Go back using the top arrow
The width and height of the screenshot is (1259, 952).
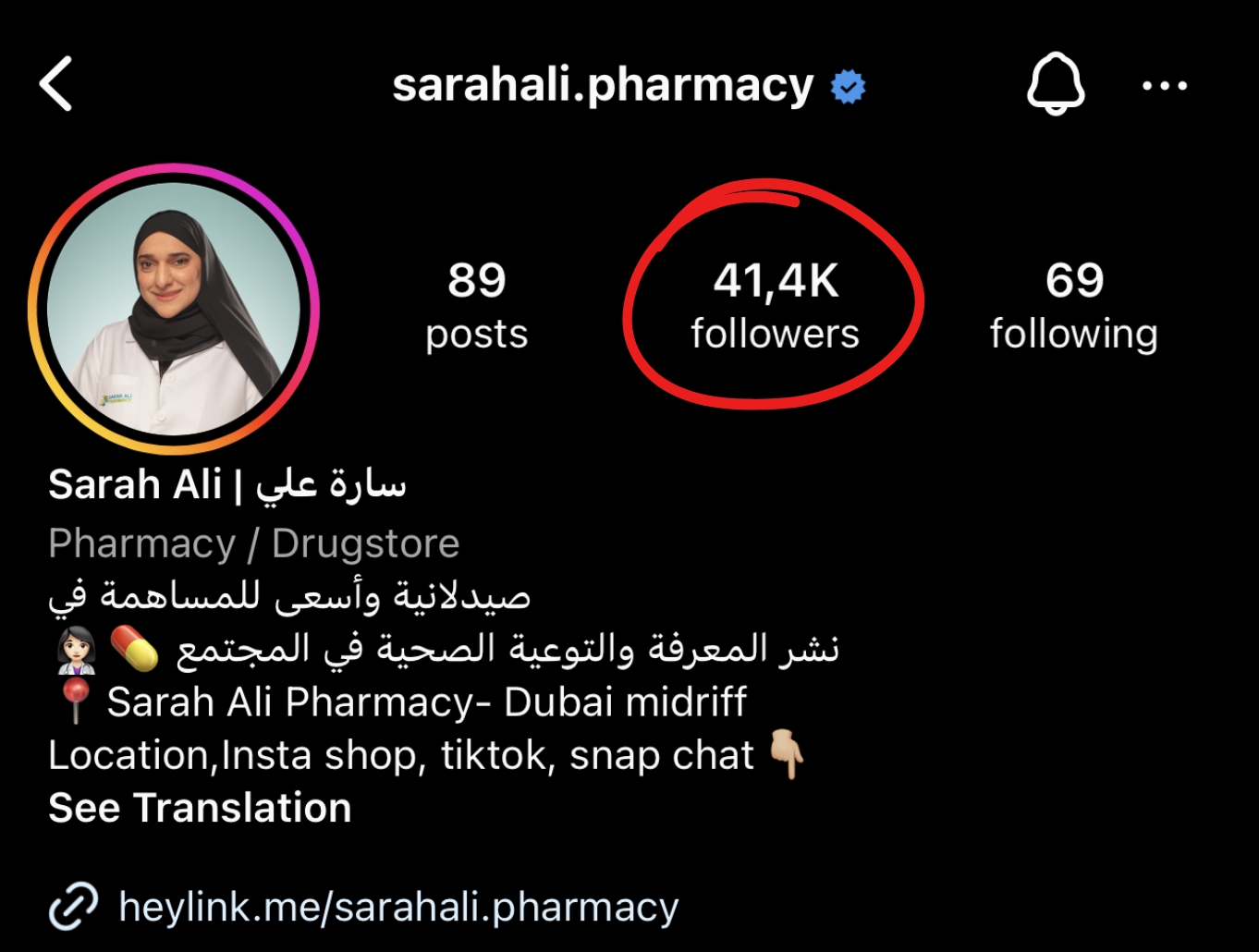click(56, 84)
